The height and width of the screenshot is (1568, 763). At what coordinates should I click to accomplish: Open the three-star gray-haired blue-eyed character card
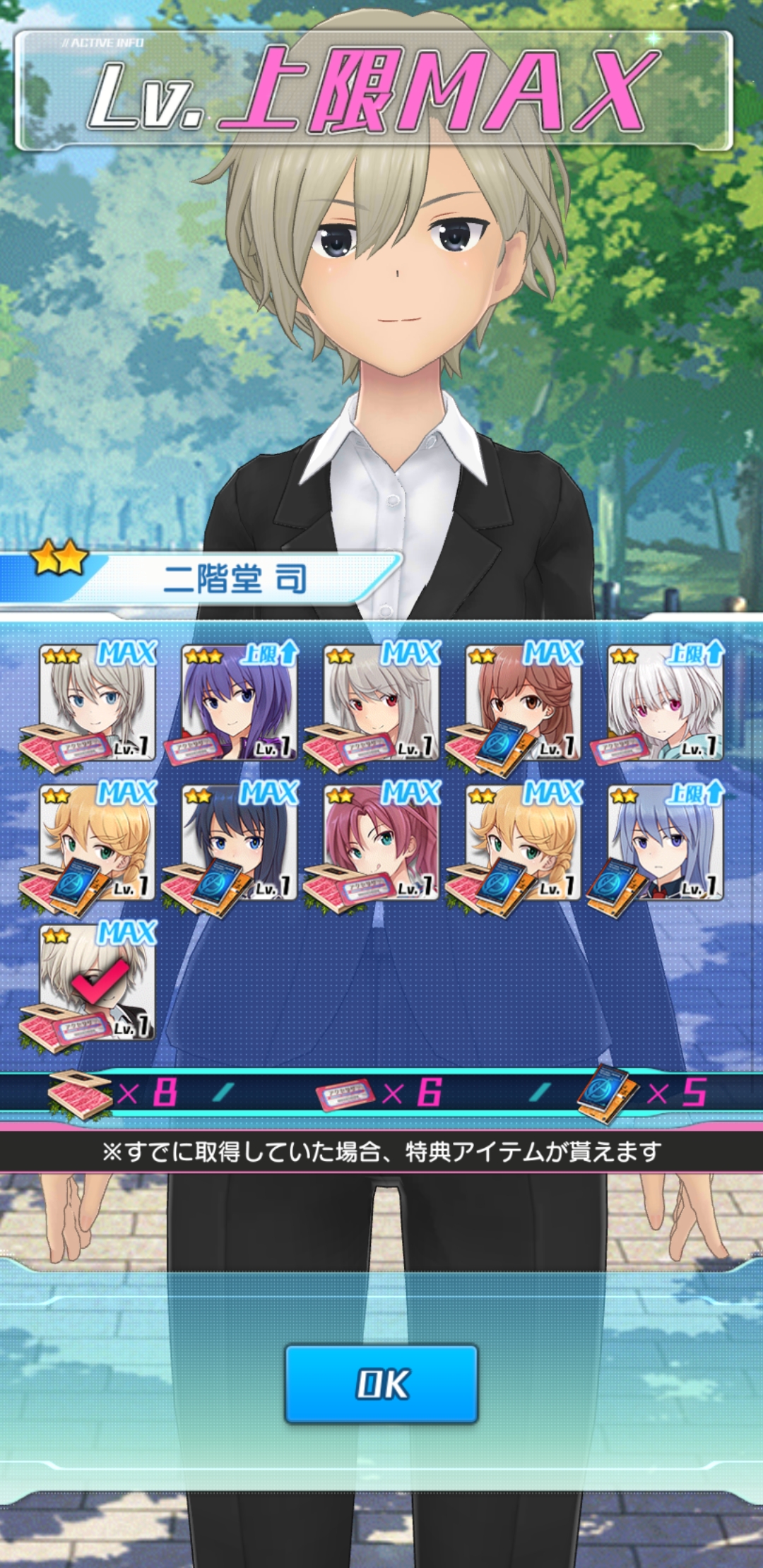pos(97,702)
